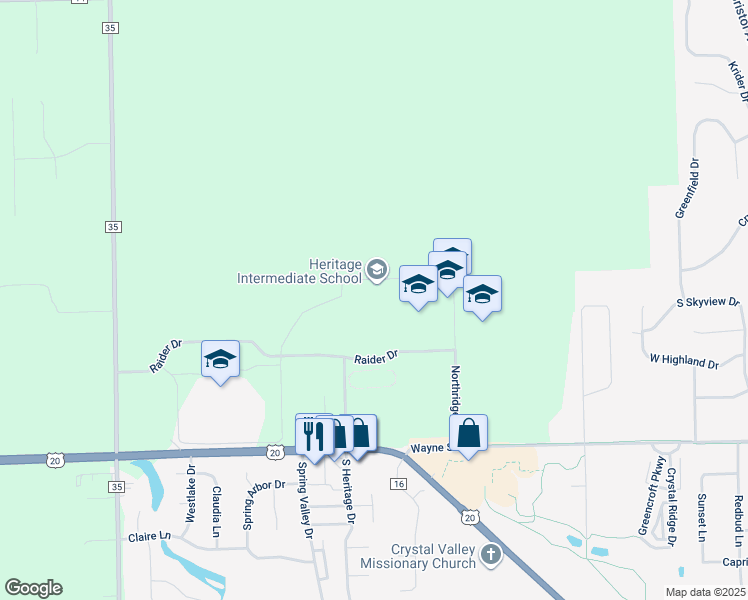Open school marker beside Heritage Intermediate School label
This screenshot has width=748, height=600.
click(x=418, y=285)
